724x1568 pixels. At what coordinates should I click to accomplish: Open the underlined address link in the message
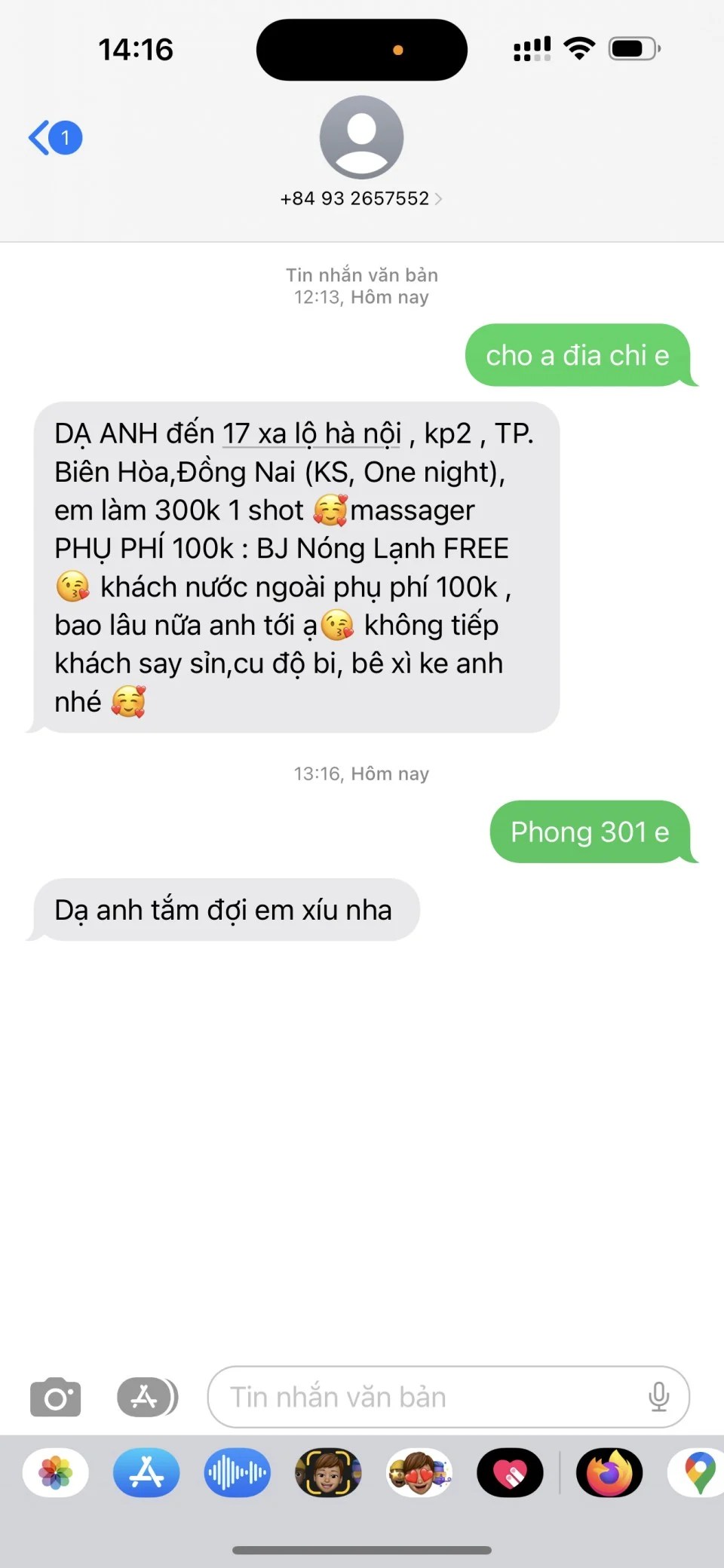pos(311,434)
